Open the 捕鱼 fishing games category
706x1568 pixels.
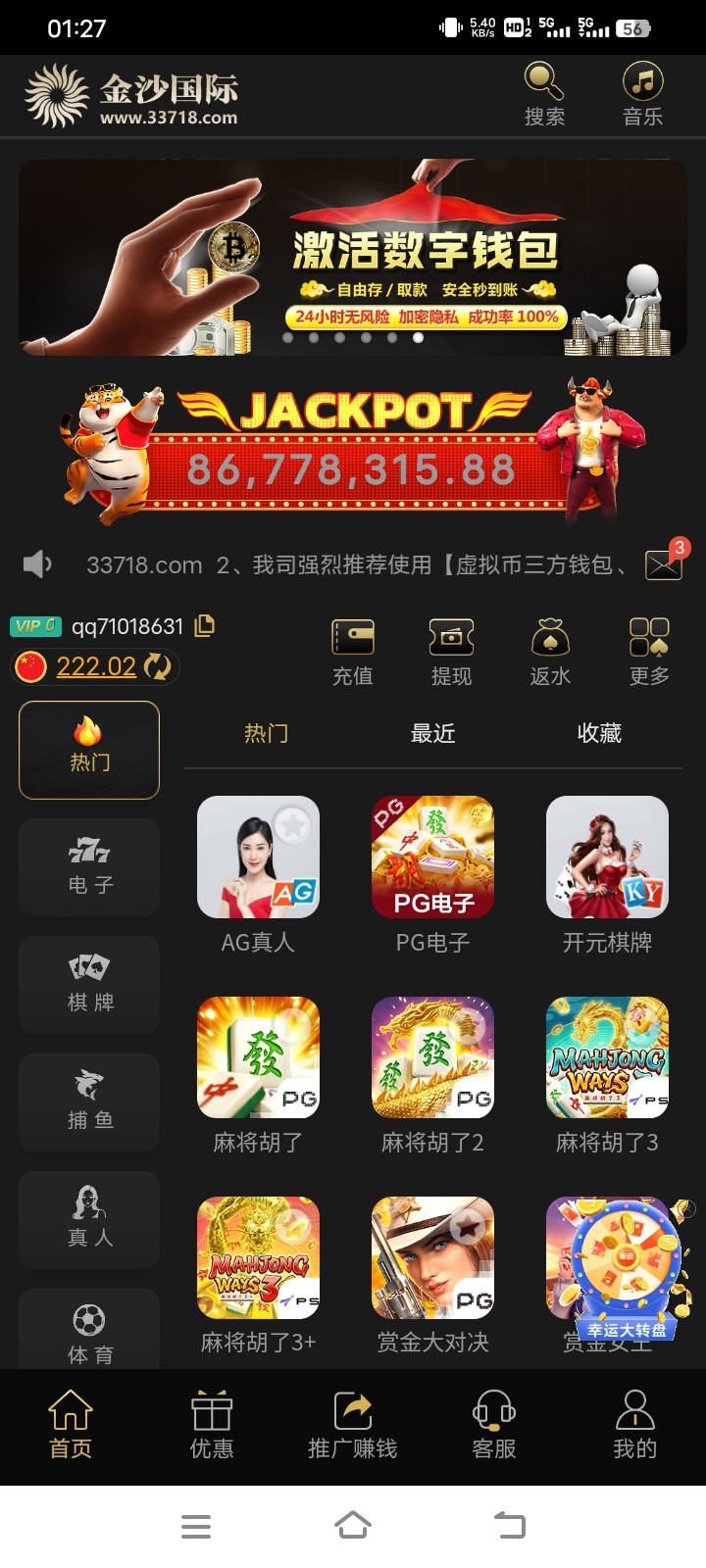(88, 1102)
